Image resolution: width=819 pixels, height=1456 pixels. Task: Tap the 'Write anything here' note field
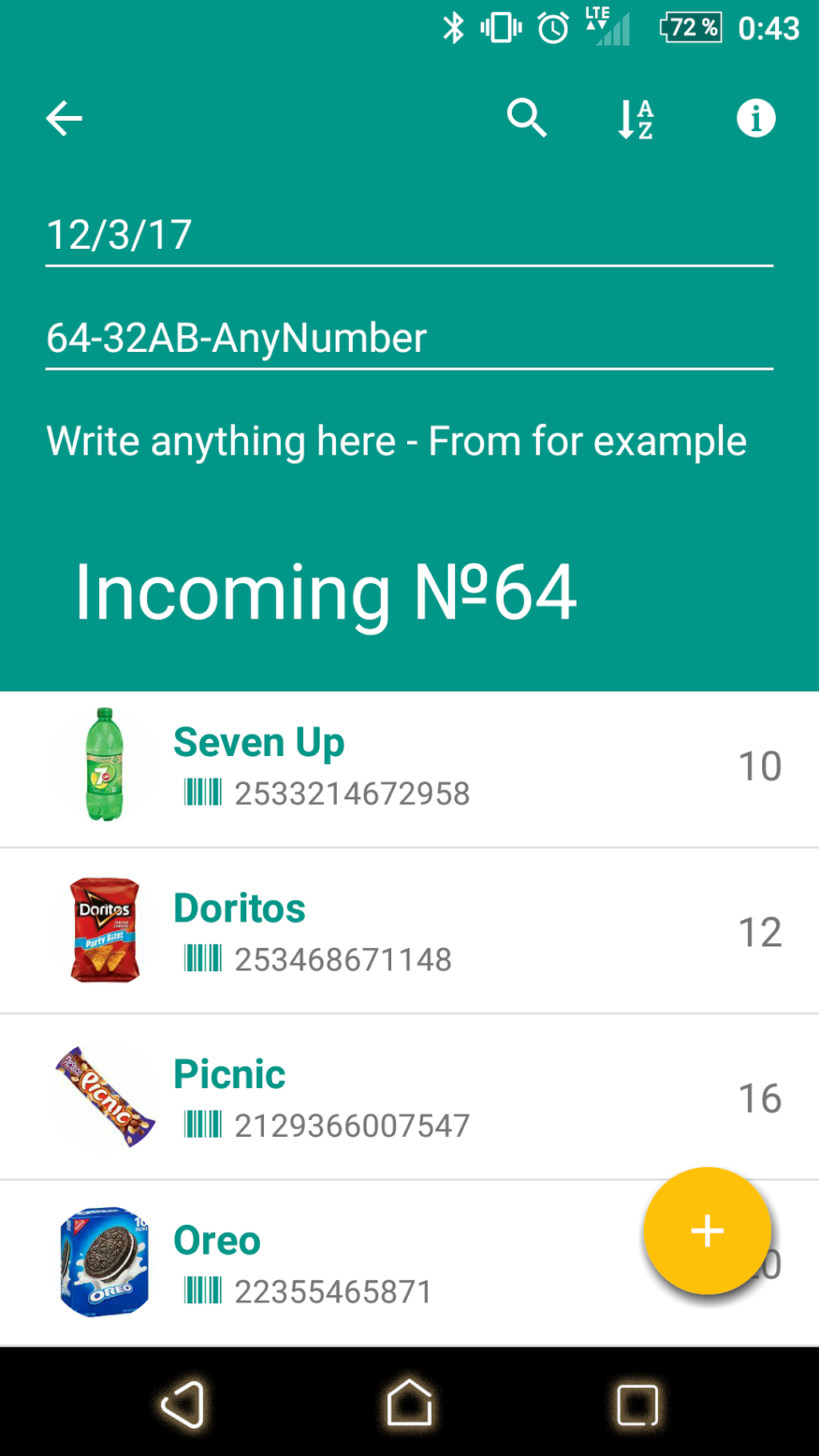click(397, 442)
